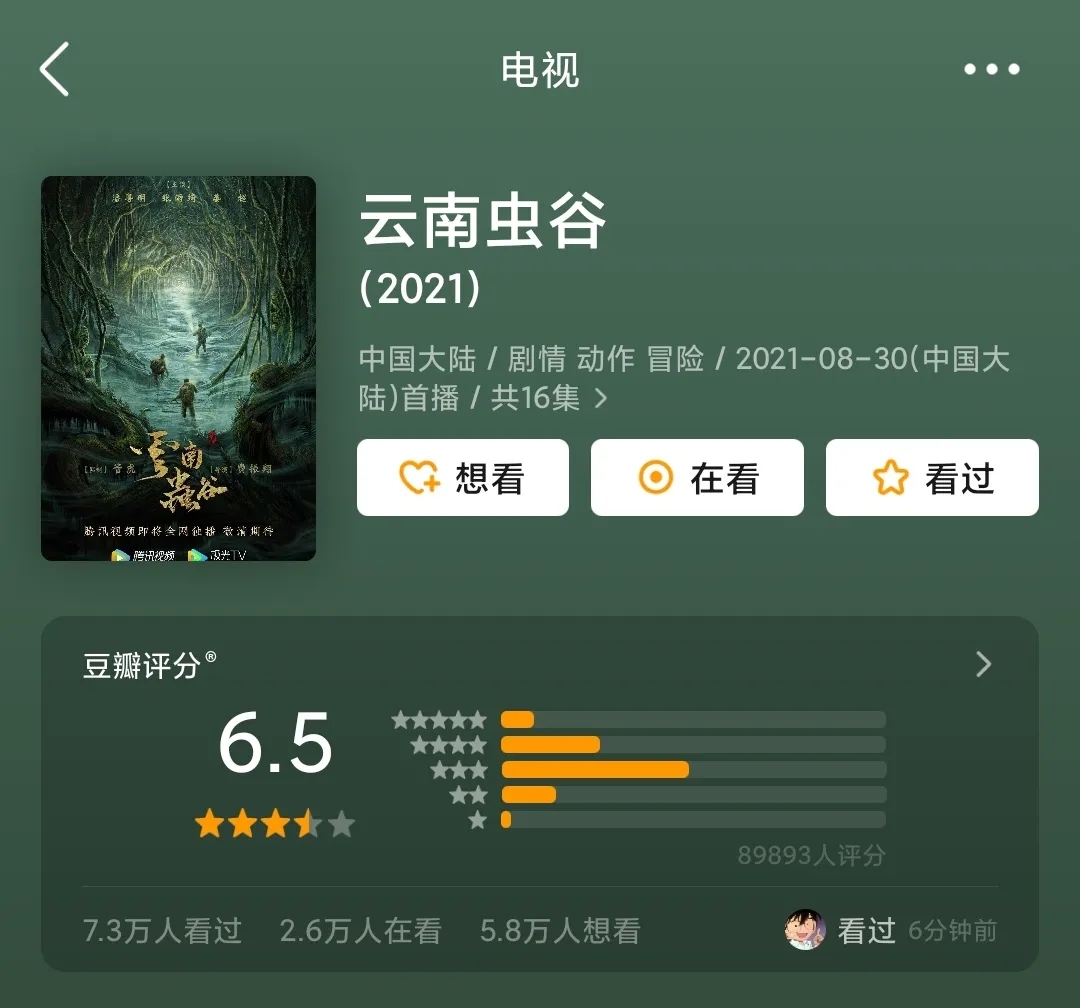1080x1008 pixels.
Task: Open the three-dot overflow menu
Action: pos(991,69)
